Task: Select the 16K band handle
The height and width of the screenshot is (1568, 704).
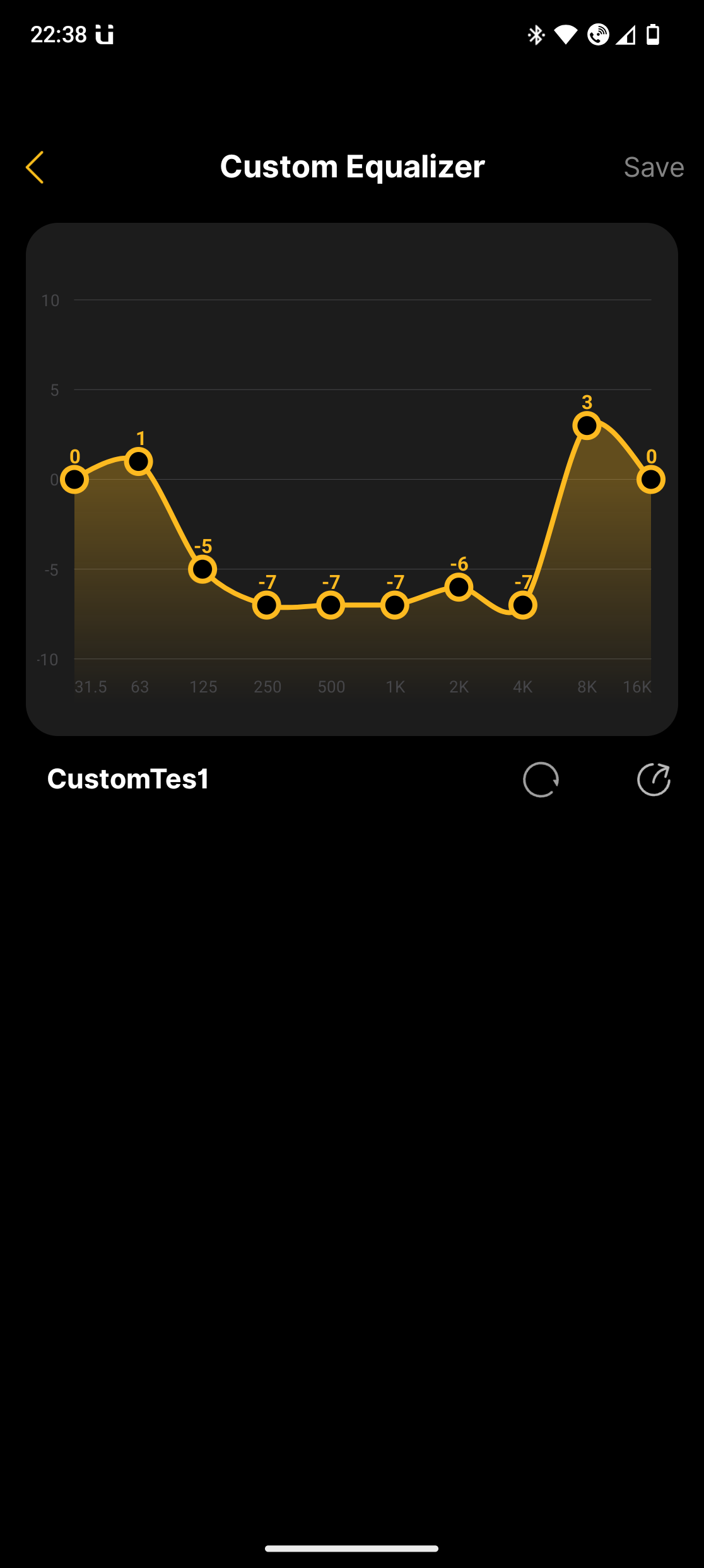Action: 651,480
